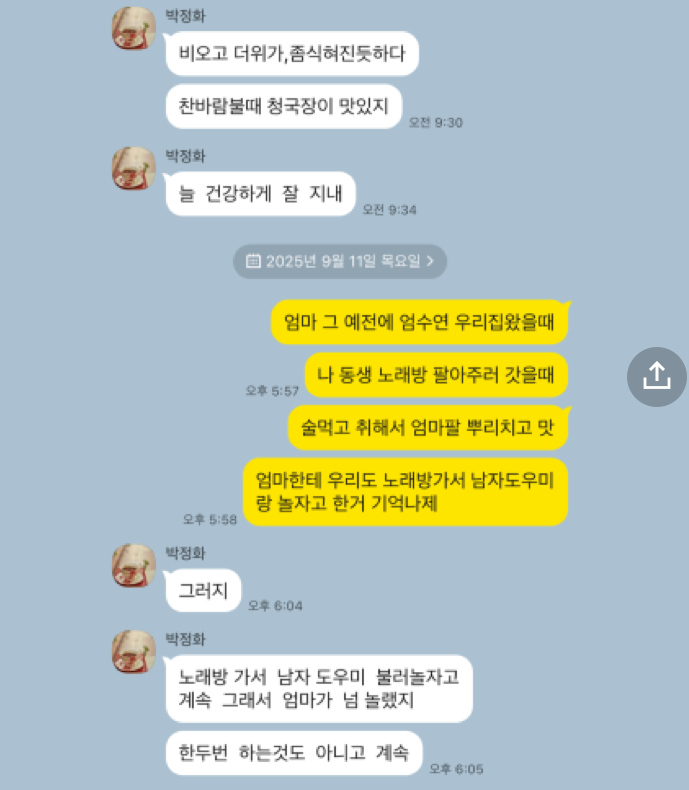Tap 박정화's avatar next to 늘 건강하게 message
The image size is (689, 790).
click(133, 168)
